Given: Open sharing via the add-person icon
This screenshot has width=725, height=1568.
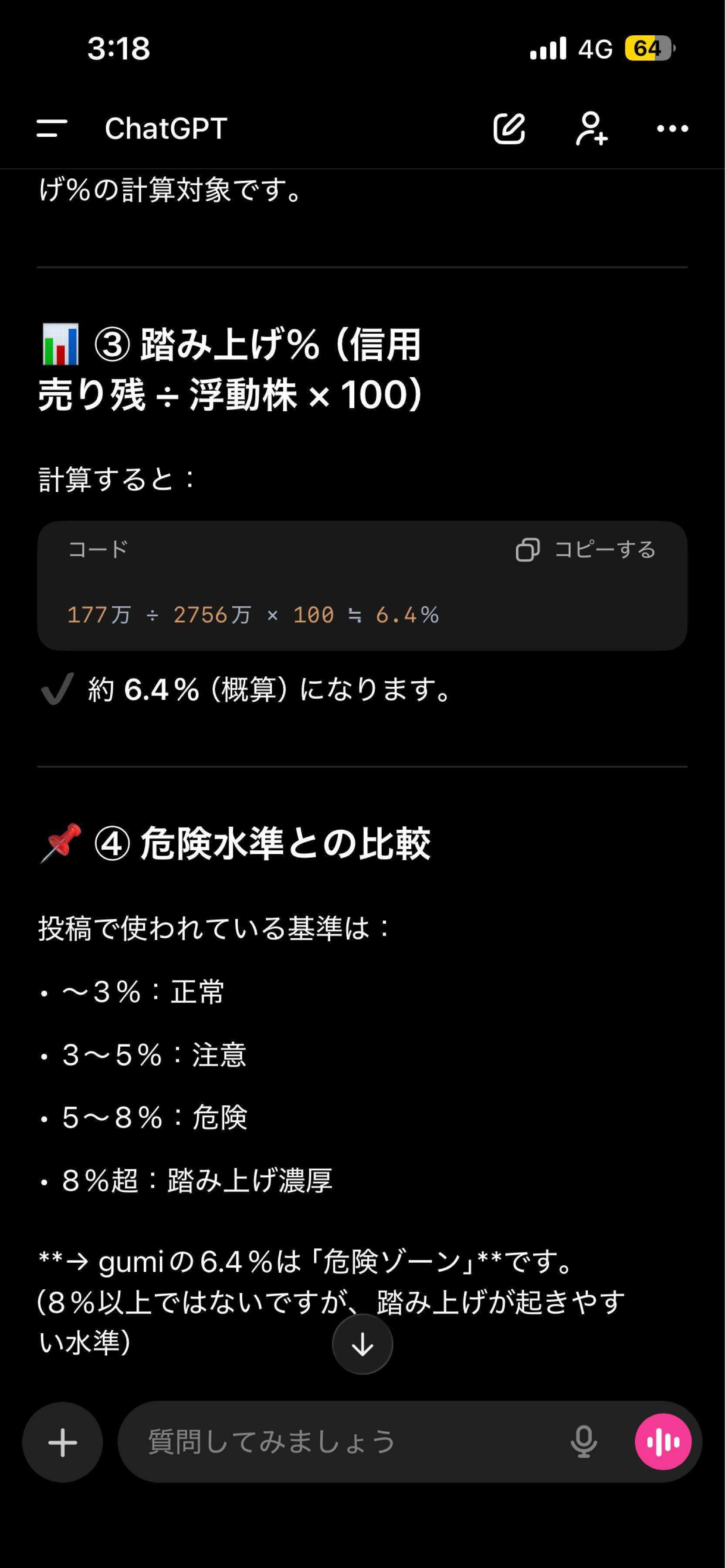Looking at the screenshot, I should click(591, 128).
